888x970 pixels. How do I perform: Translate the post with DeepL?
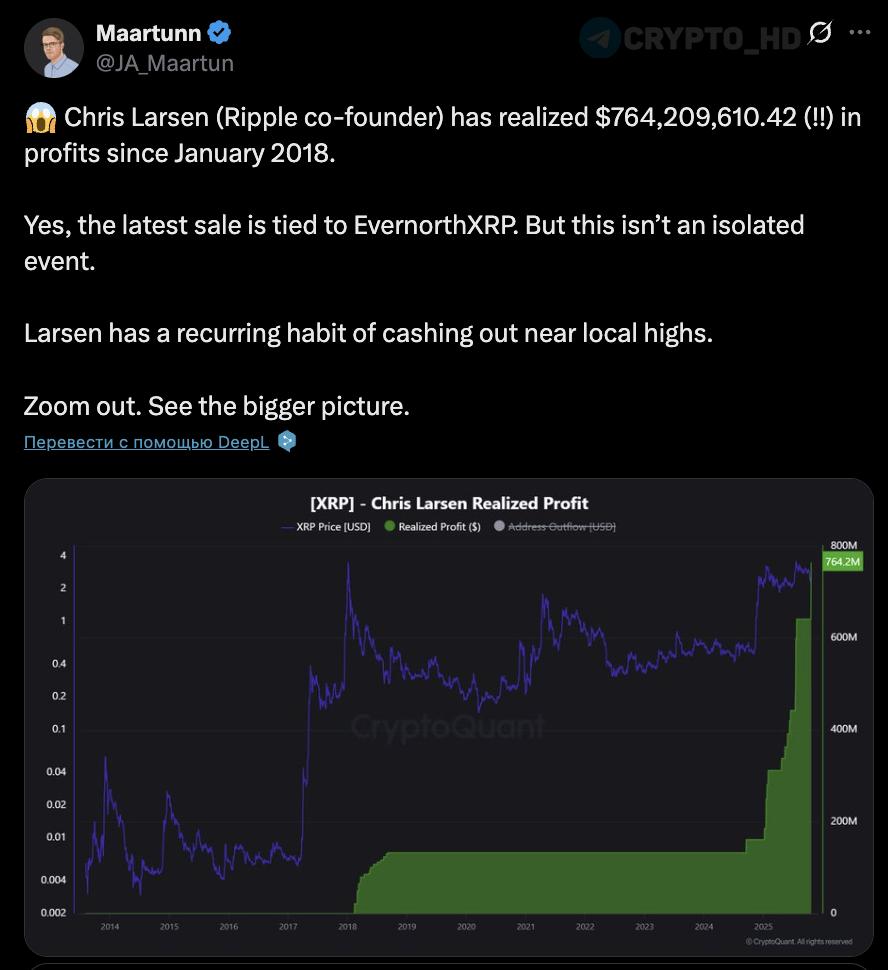pos(147,442)
